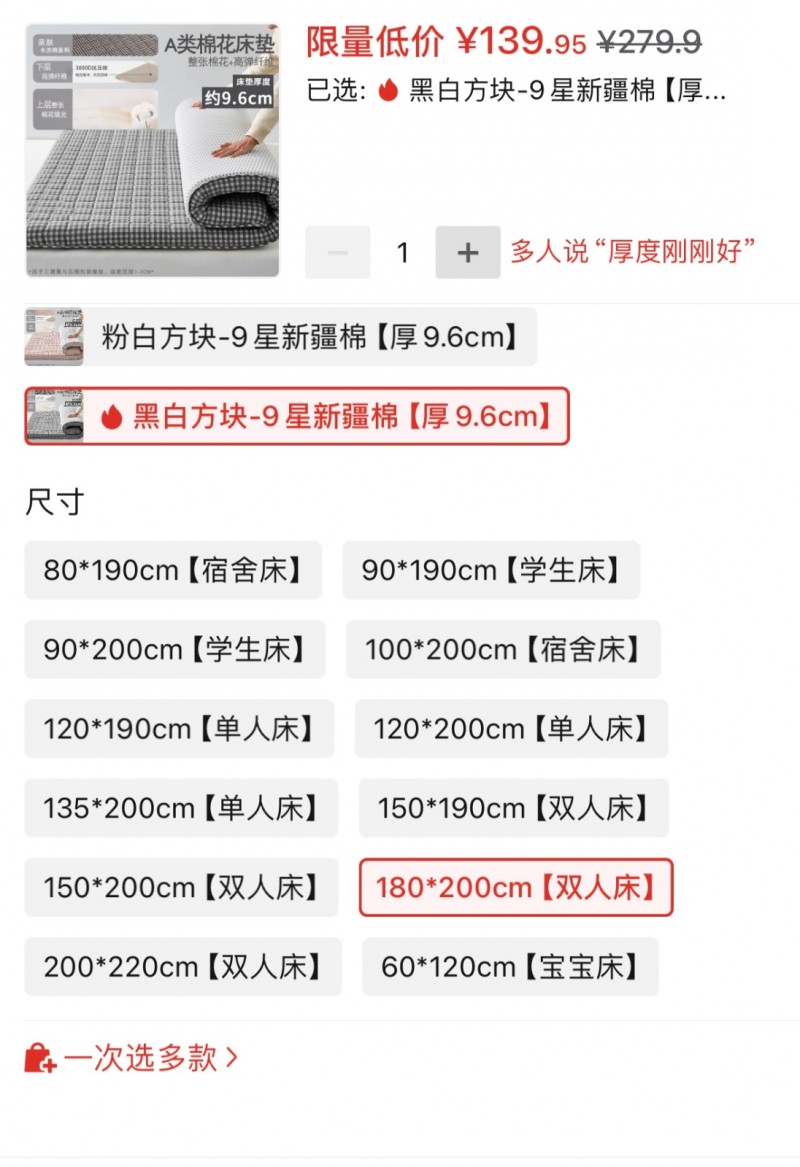
Task: Select 120*190cm【单人床】 size chip
Action: point(179,728)
